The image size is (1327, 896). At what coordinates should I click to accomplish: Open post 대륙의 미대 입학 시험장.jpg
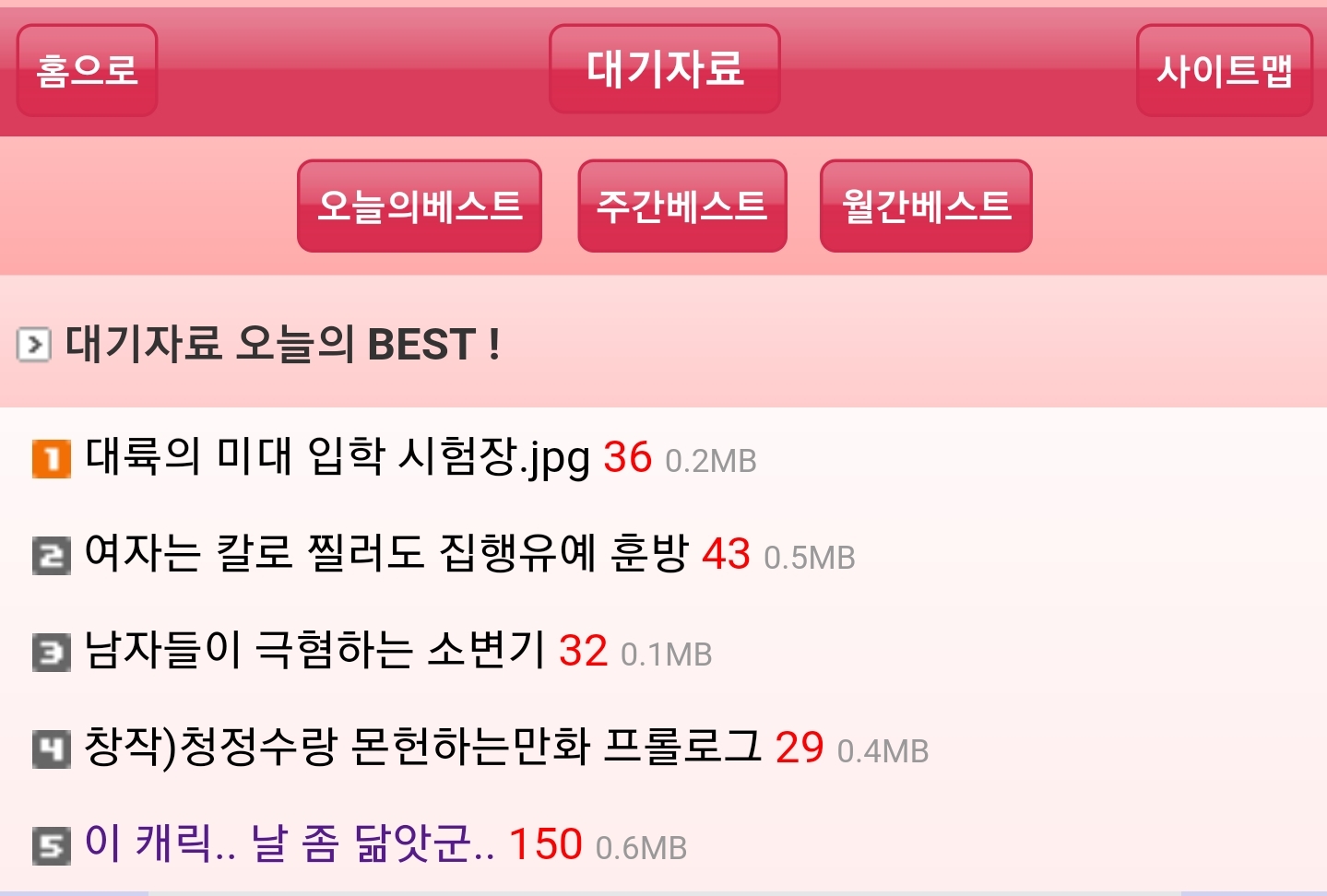coord(337,456)
